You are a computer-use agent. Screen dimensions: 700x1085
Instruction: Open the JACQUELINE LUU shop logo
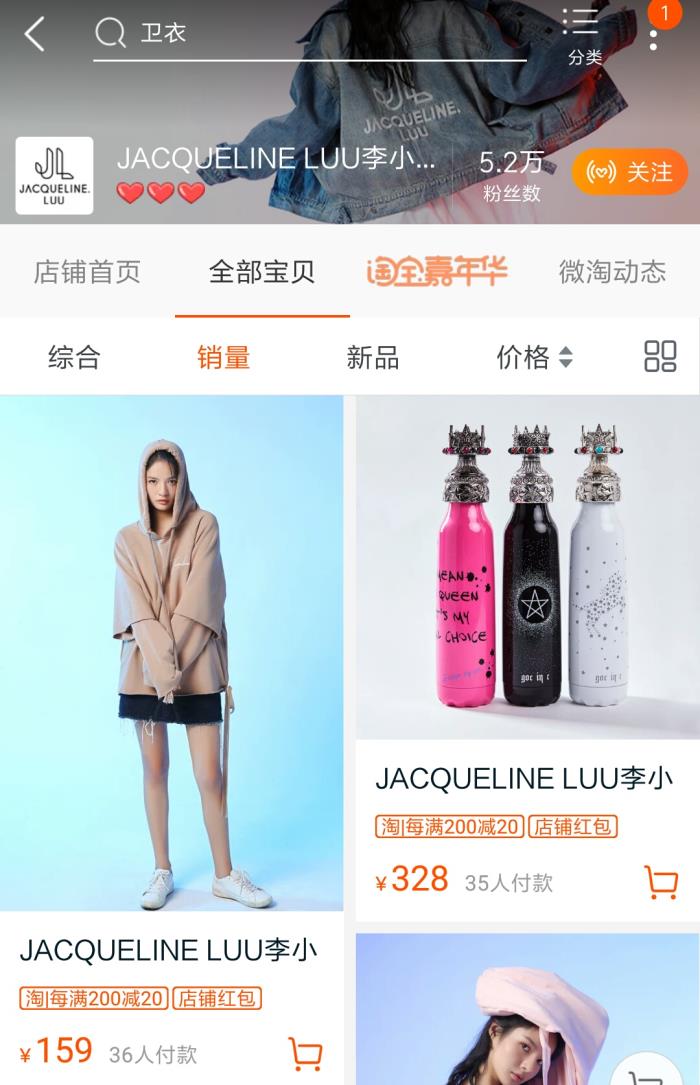coord(54,176)
